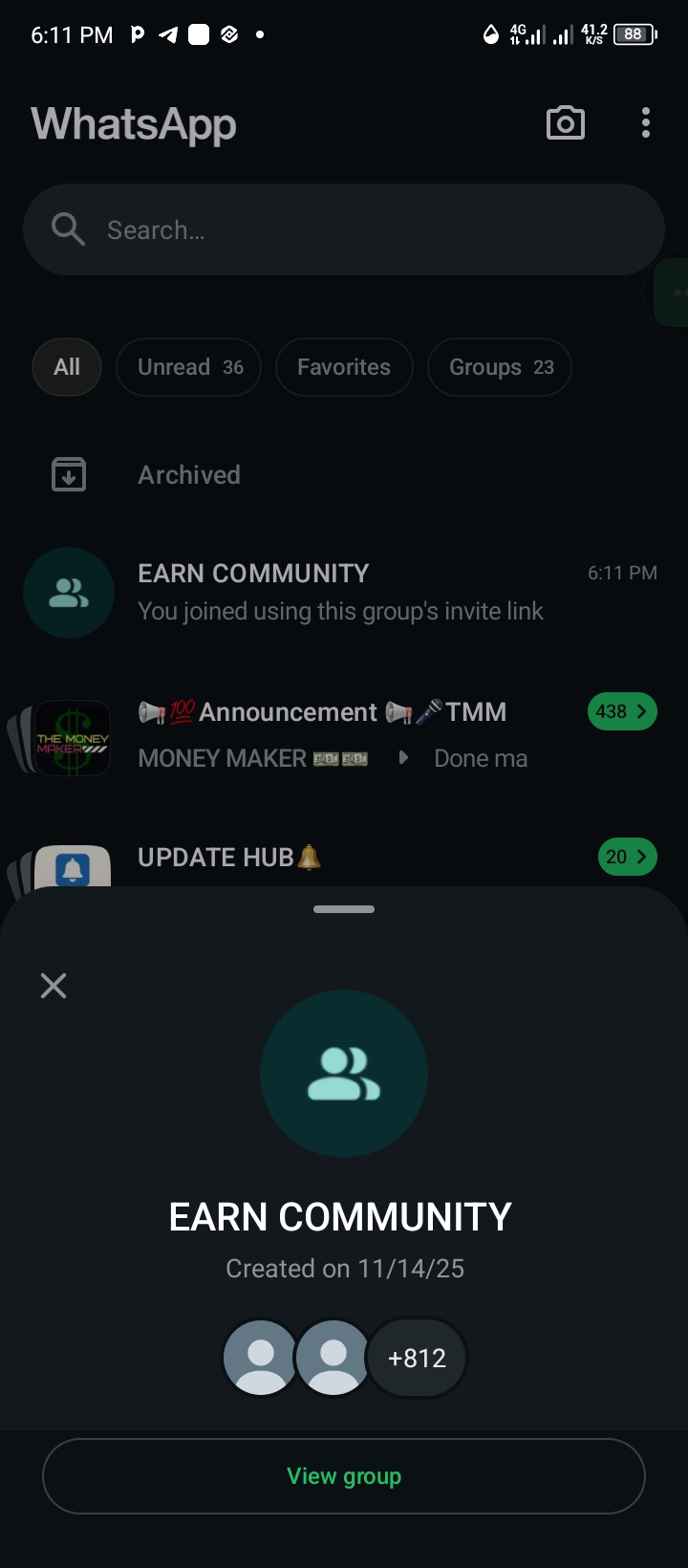The height and width of the screenshot is (1568, 688).
Task: Switch to the Groups filter
Action: point(500,367)
